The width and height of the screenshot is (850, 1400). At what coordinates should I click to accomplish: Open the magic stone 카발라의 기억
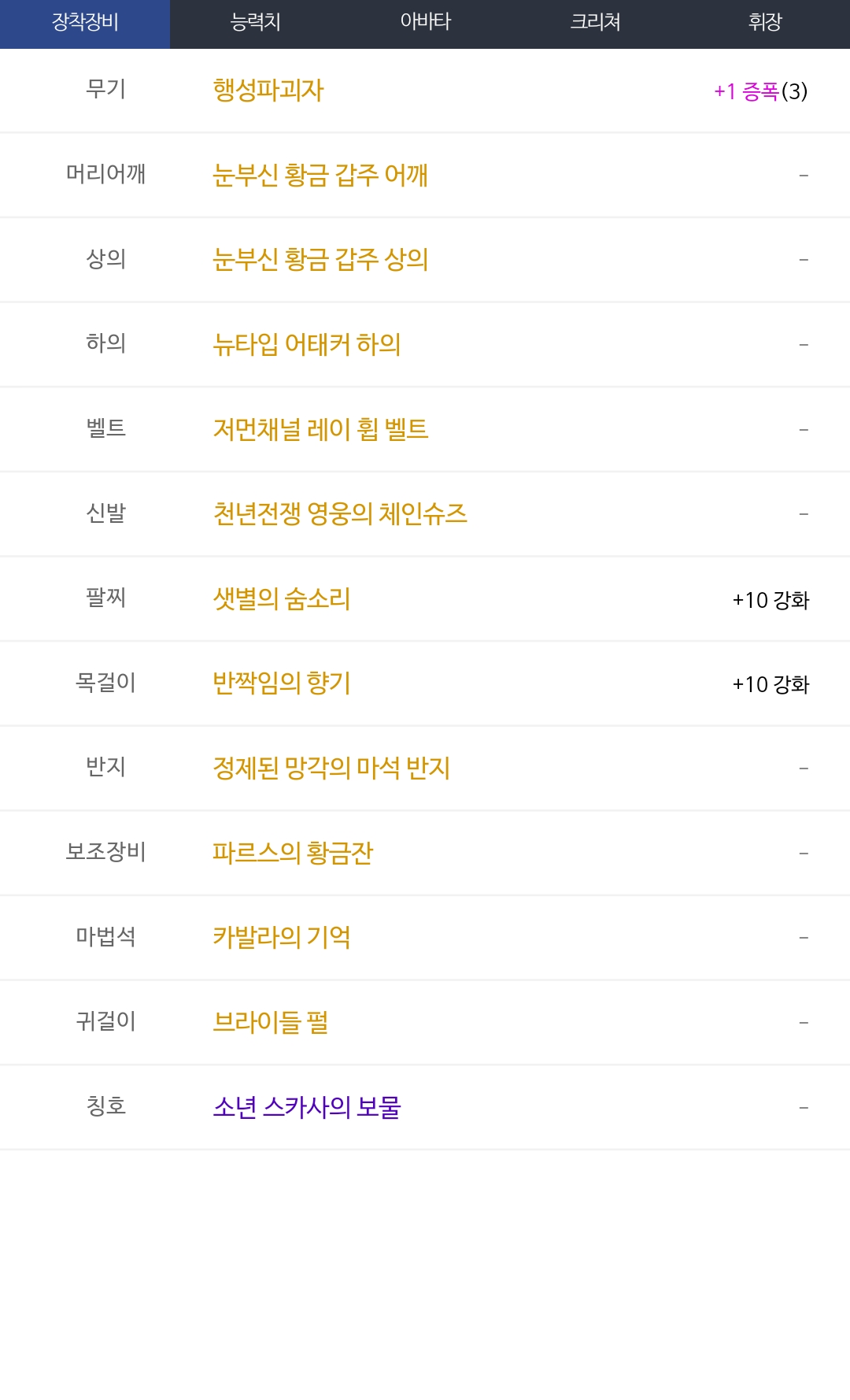pos(282,937)
